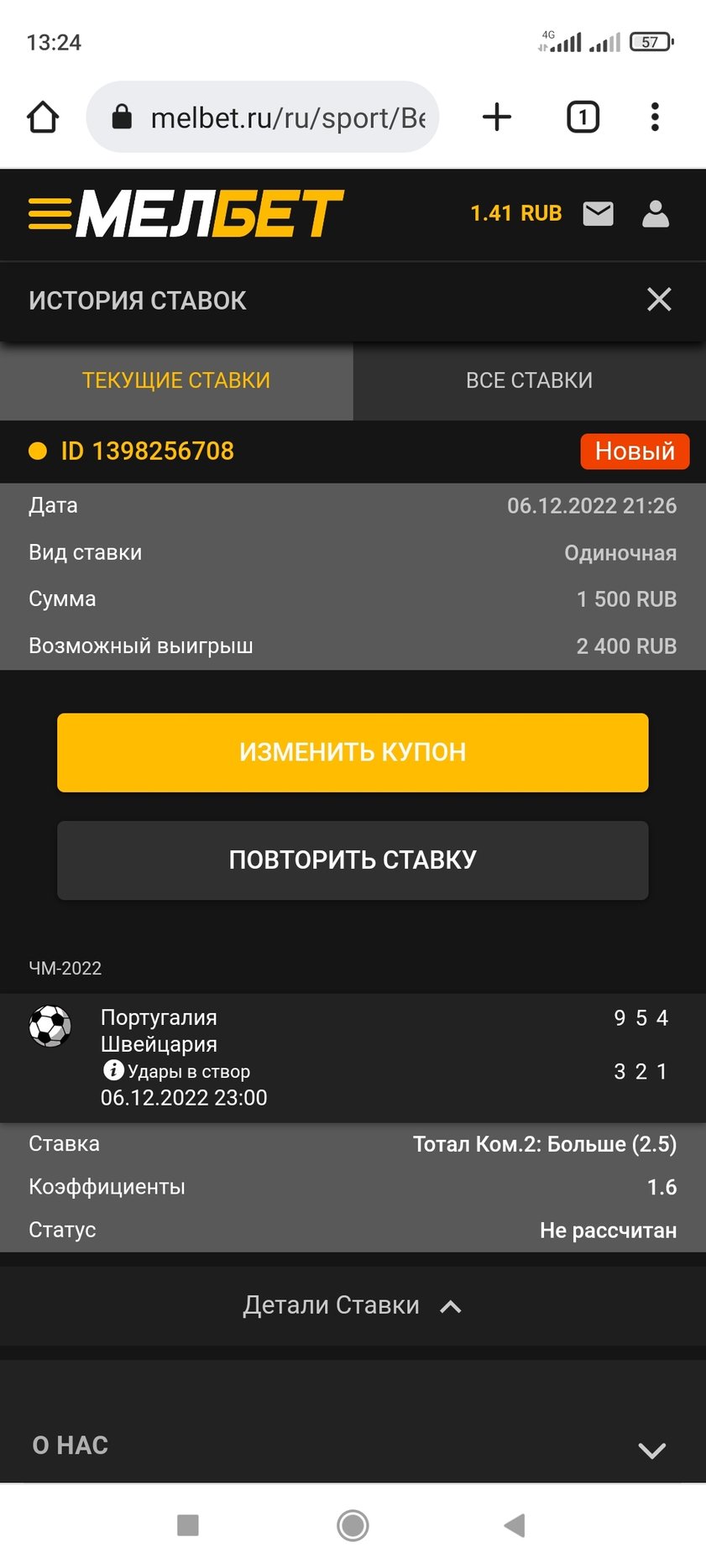The image size is (706, 1568).
Task: Tap ПОВТОРИТЬ СТАВКУ to repeat the bet
Action: (353, 860)
